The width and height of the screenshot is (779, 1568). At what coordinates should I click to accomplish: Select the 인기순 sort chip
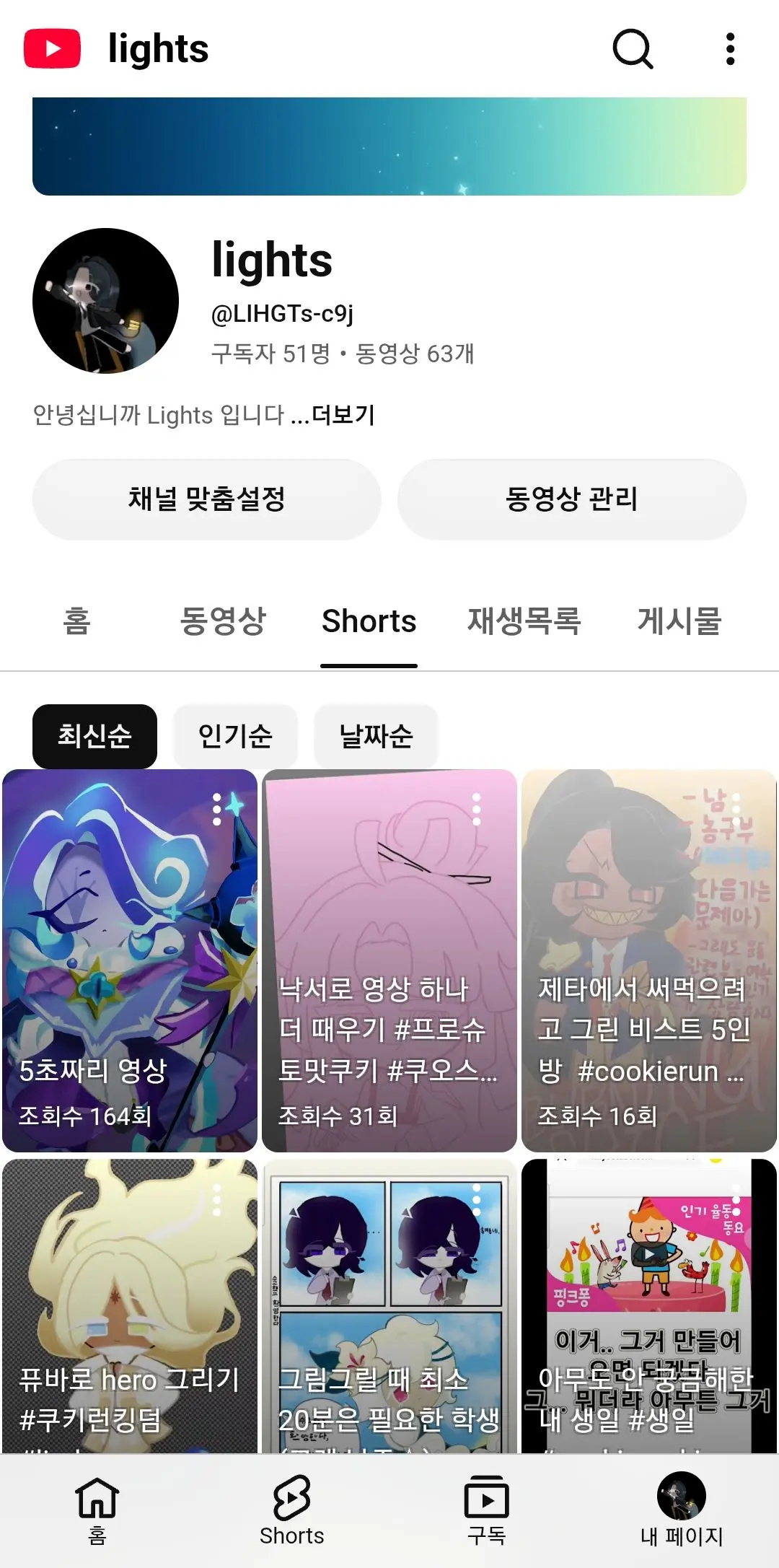235,736
